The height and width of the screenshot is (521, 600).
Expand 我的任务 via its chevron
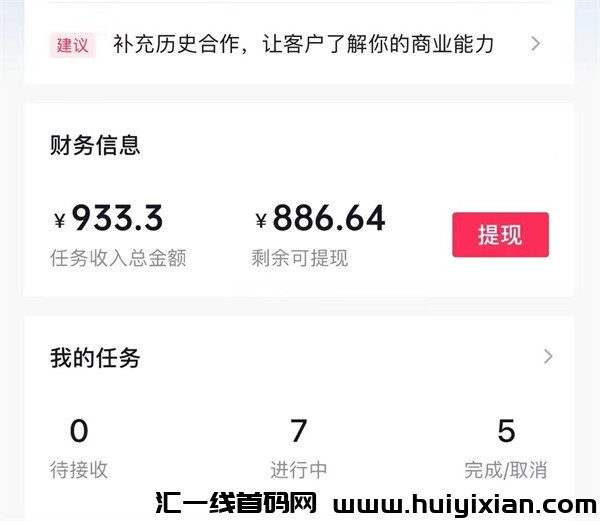click(547, 357)
